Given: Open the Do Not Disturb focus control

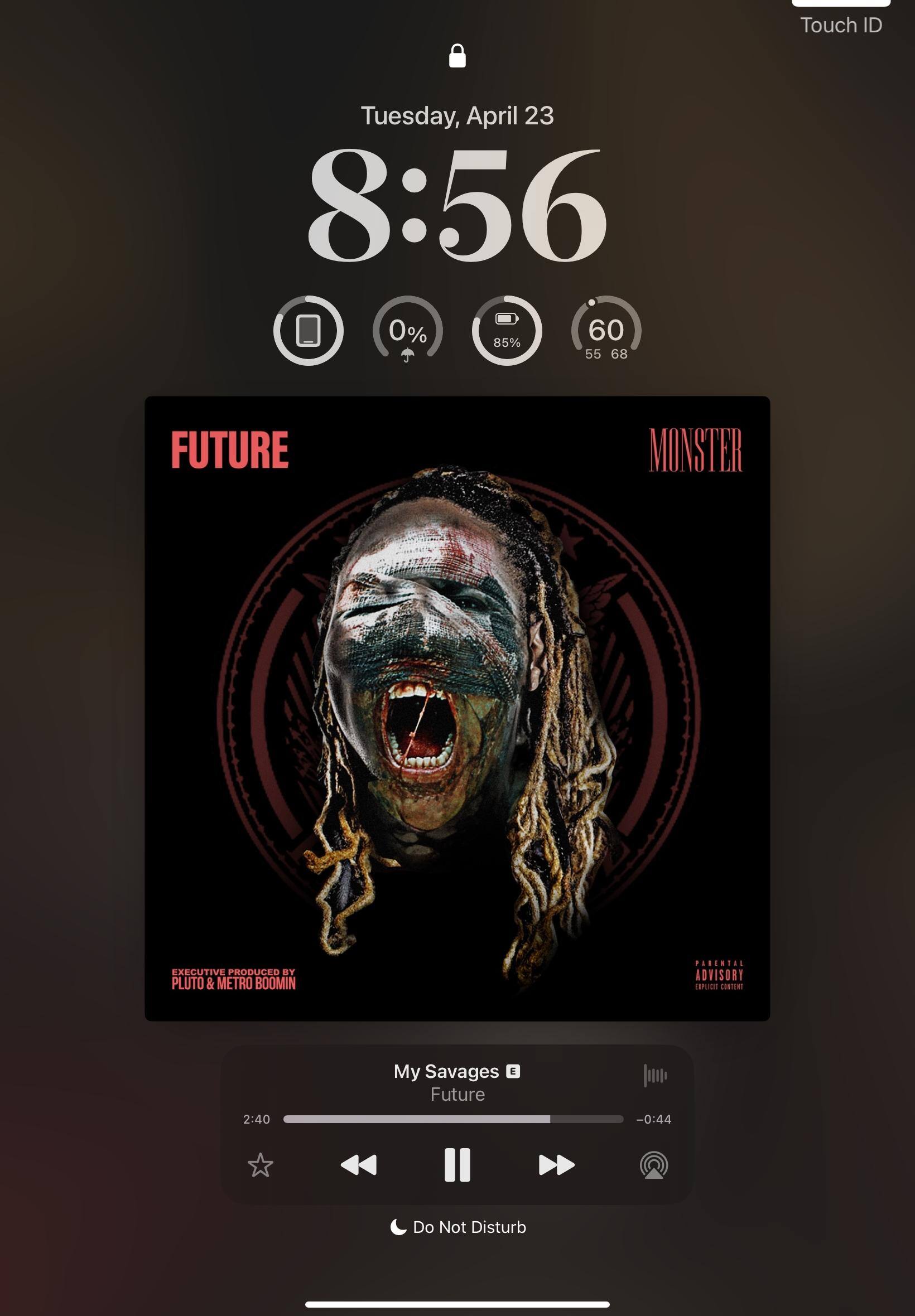Looking at the screenshot, I should (458, 1227).
